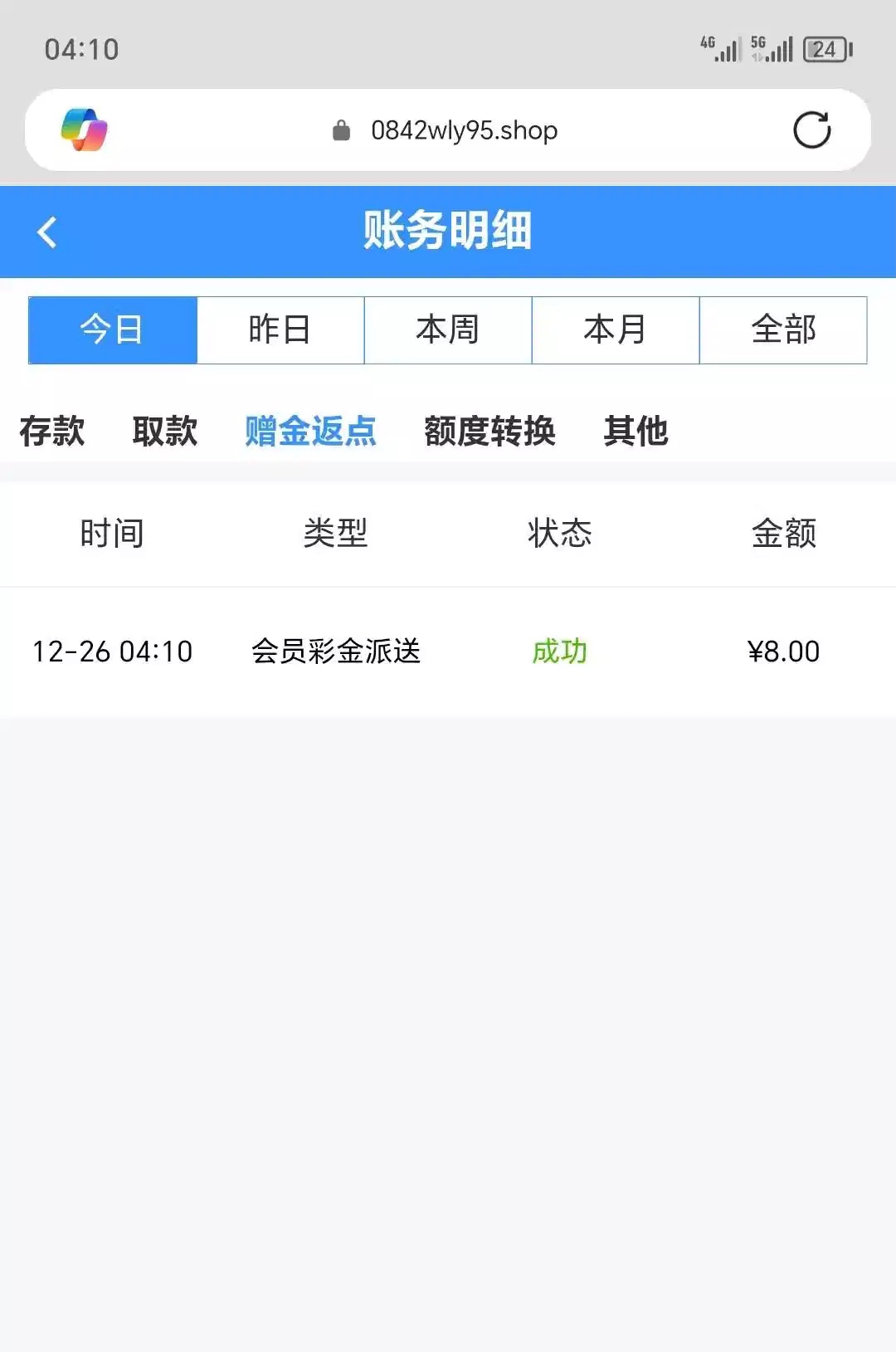Viewport: 896px width, 1352px height.
Task: Select the 赠金返点 category tab
Action: pyautogui.click(x=311, y=431)
